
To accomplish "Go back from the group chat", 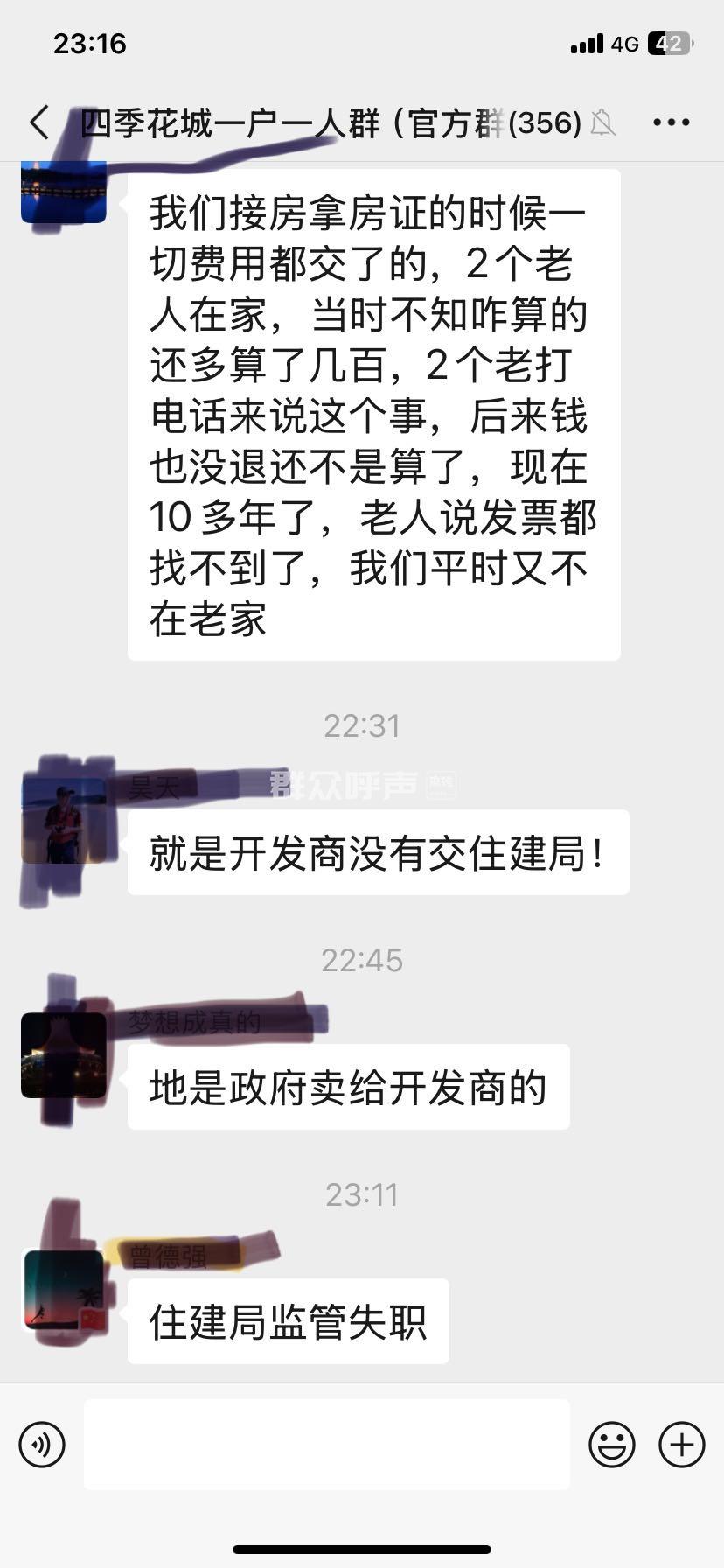I will click(39, 122).
